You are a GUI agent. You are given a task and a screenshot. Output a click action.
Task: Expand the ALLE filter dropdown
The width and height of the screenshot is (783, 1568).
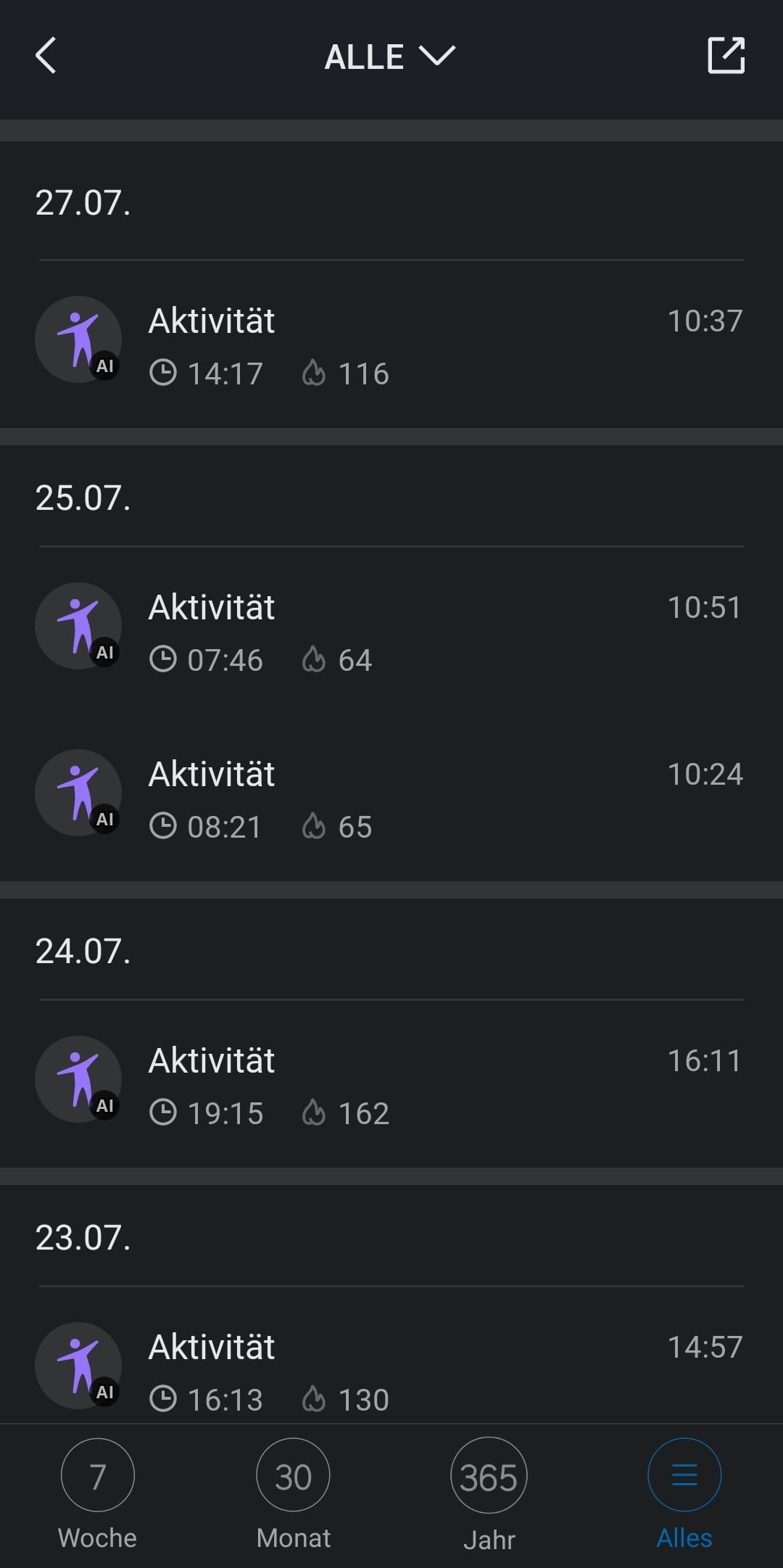click(390, 57)
